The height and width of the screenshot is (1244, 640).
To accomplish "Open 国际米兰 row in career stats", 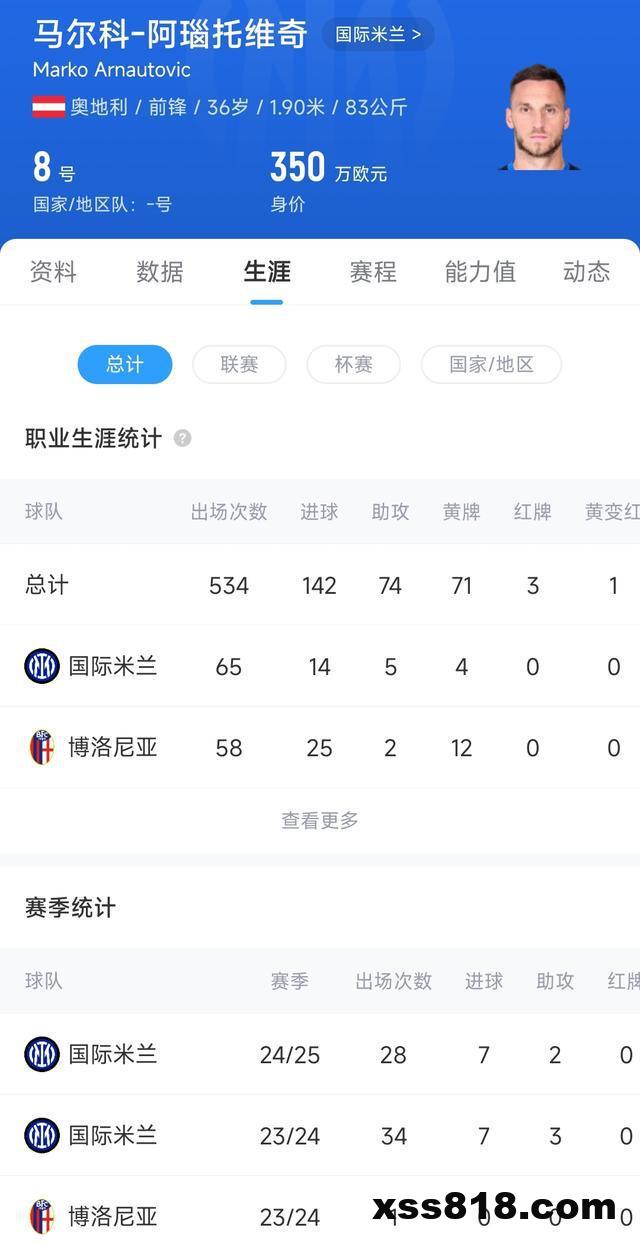I will coord(320,666).
